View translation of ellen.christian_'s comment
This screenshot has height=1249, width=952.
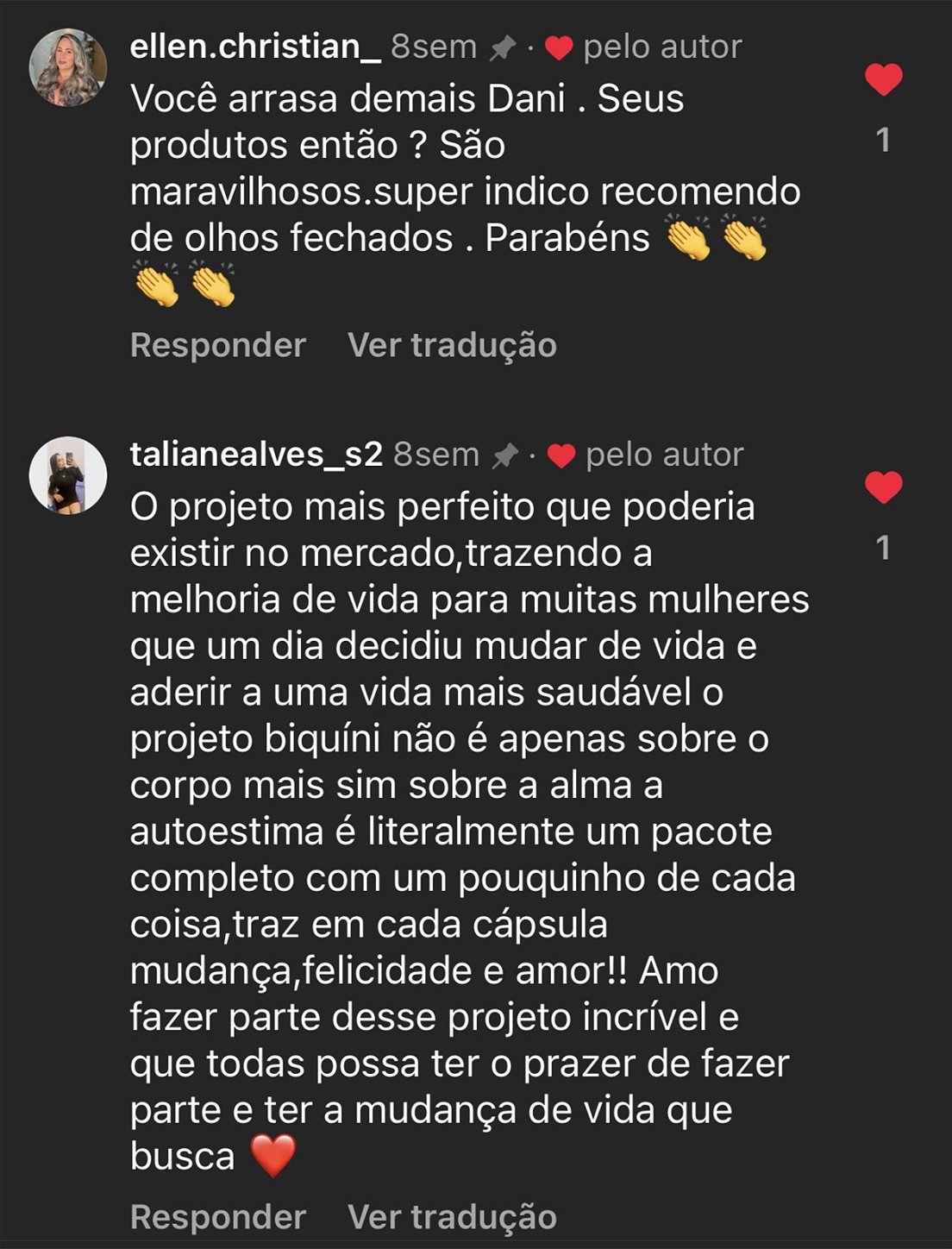point(452,345)
